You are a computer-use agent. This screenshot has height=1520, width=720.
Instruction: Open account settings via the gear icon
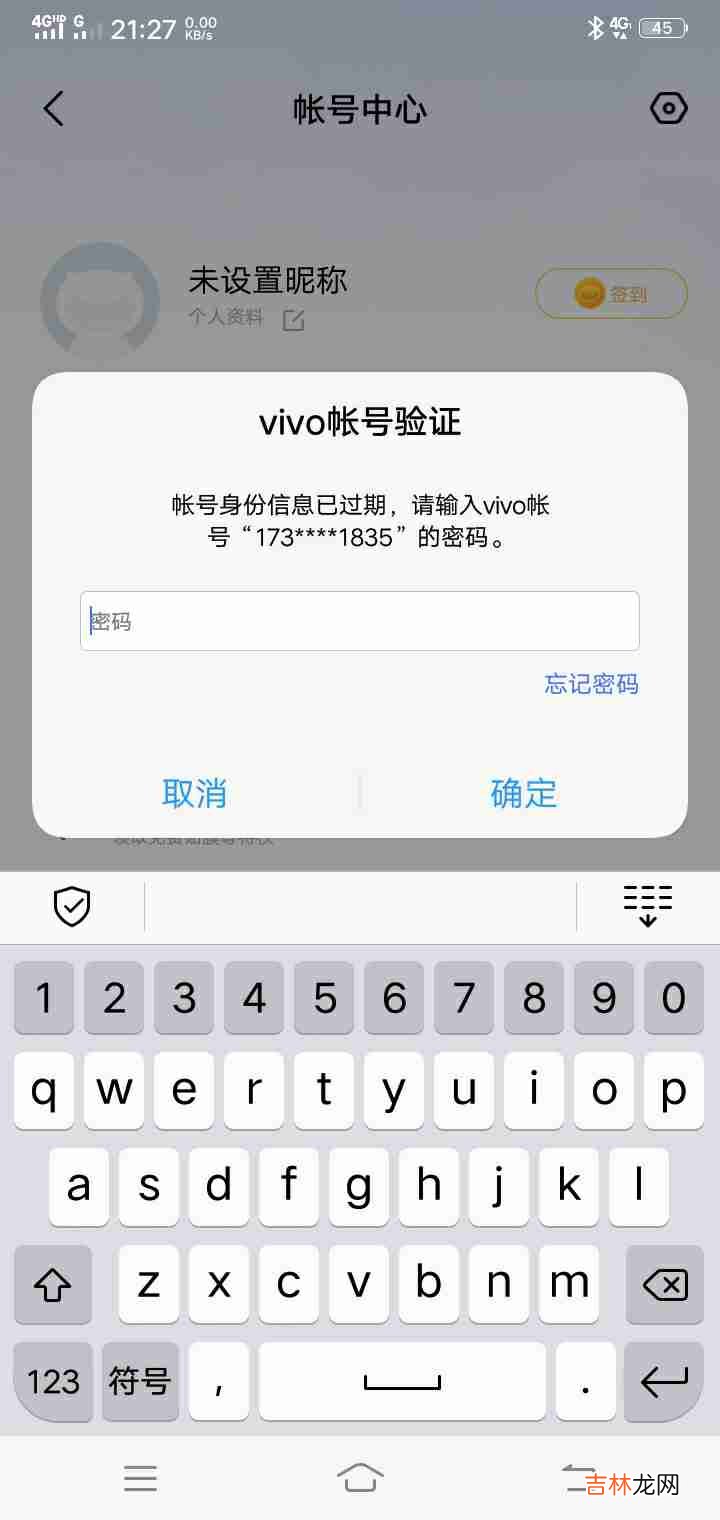[668, 108]
